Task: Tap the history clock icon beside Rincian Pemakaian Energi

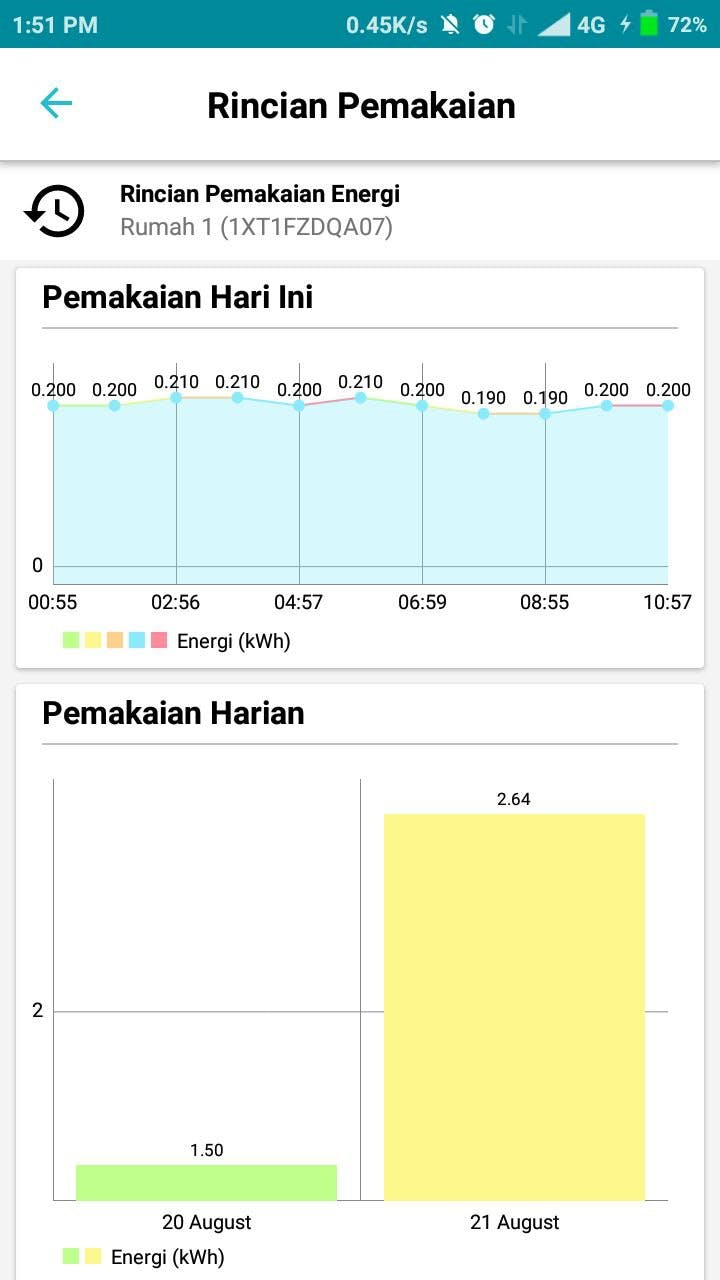Action: click(x=56, y=210)
